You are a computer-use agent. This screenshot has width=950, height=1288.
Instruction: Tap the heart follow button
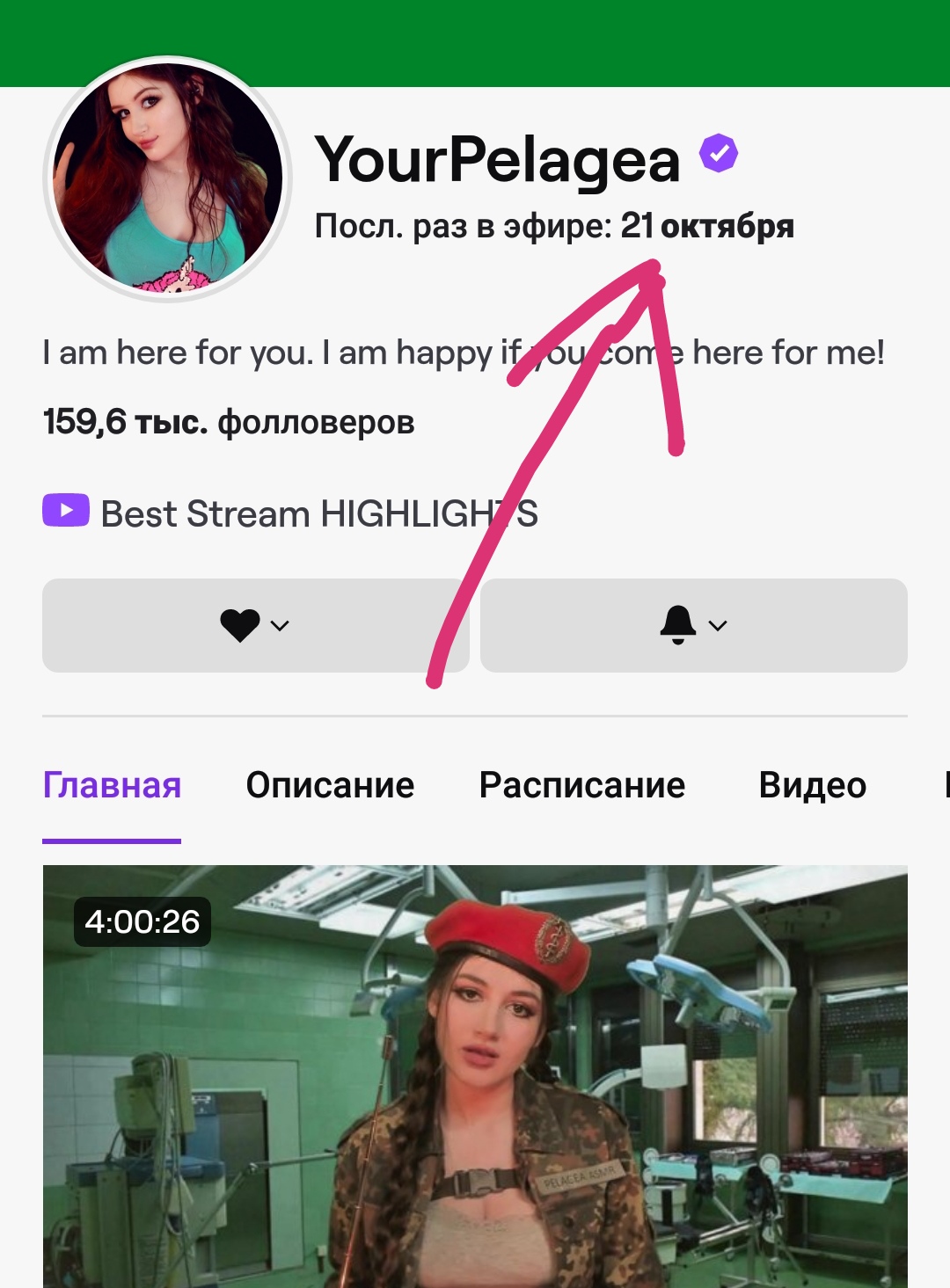point(255,625)
